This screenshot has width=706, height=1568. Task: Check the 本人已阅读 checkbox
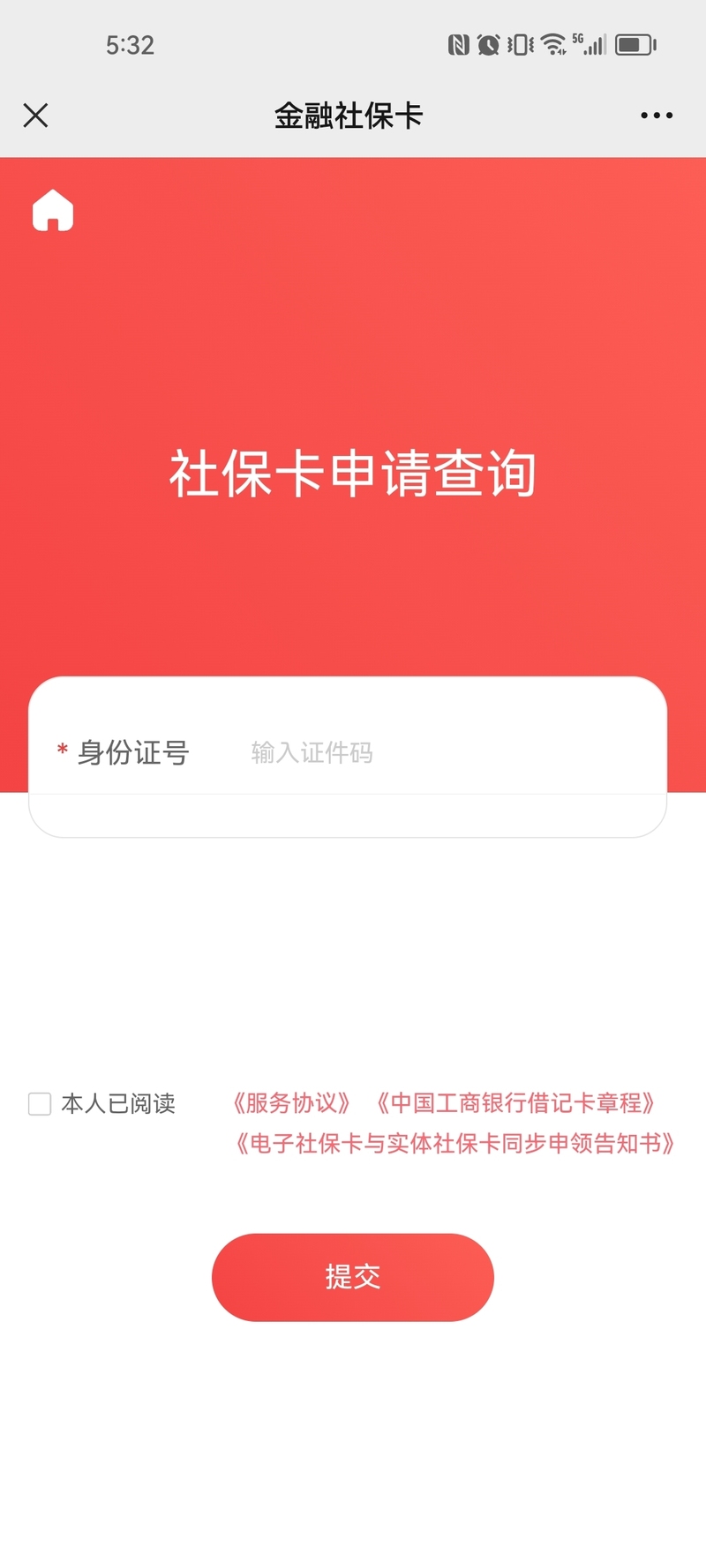pyautogui.click(x=40, y=1103)
